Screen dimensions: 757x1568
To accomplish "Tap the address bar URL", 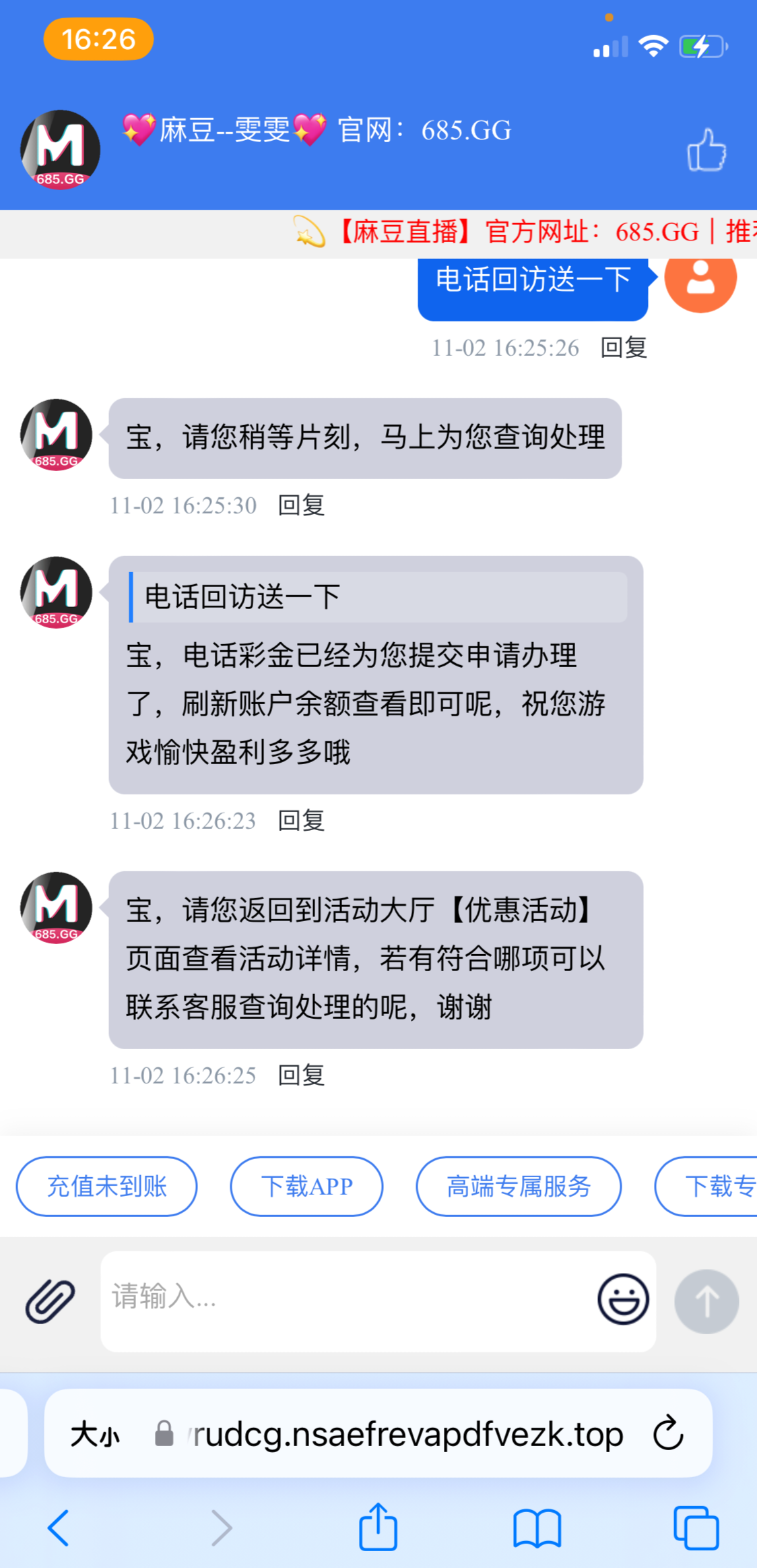I will (407, 1434).
